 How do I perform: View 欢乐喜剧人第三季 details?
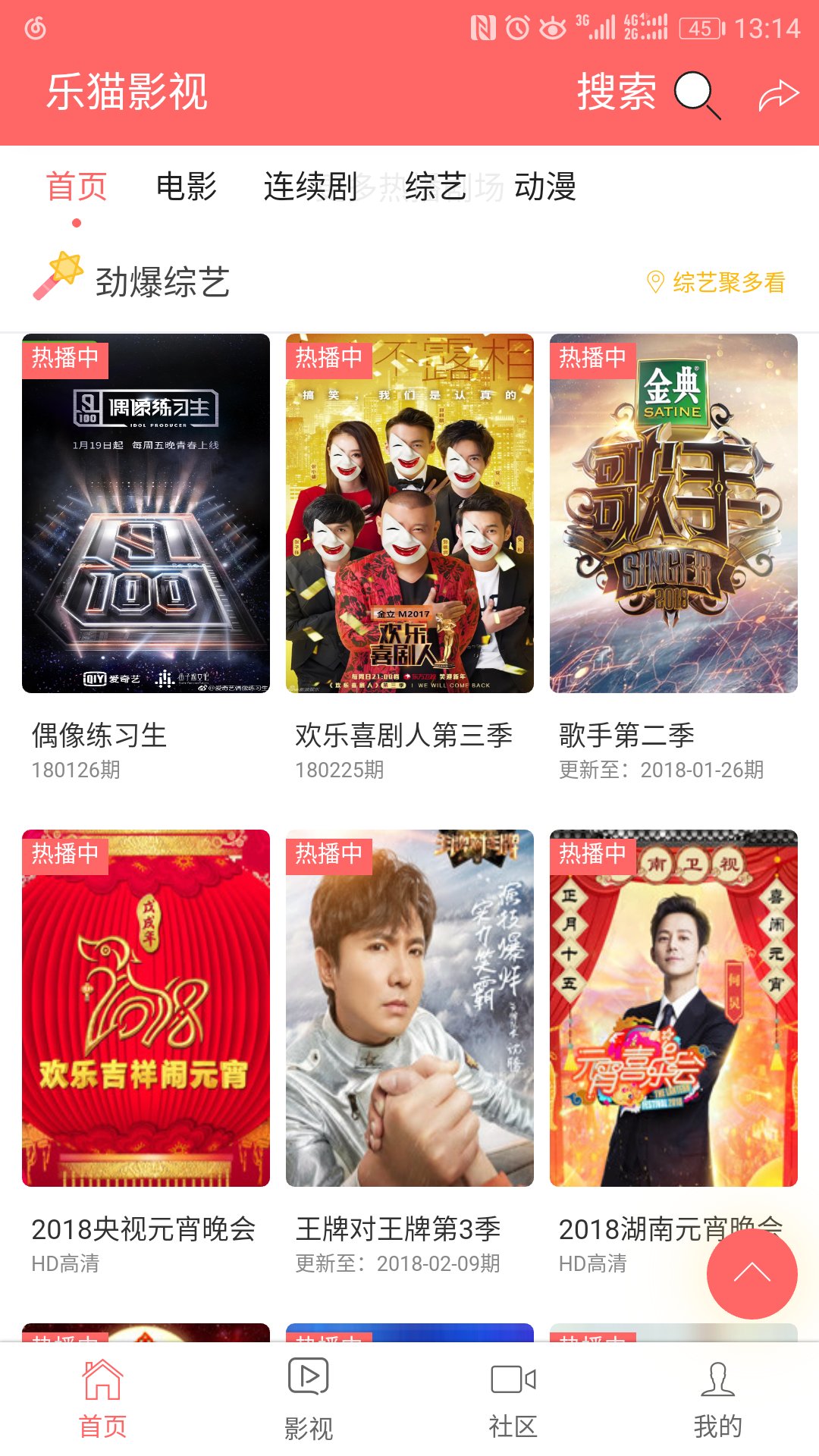click(x=409, y=513)
